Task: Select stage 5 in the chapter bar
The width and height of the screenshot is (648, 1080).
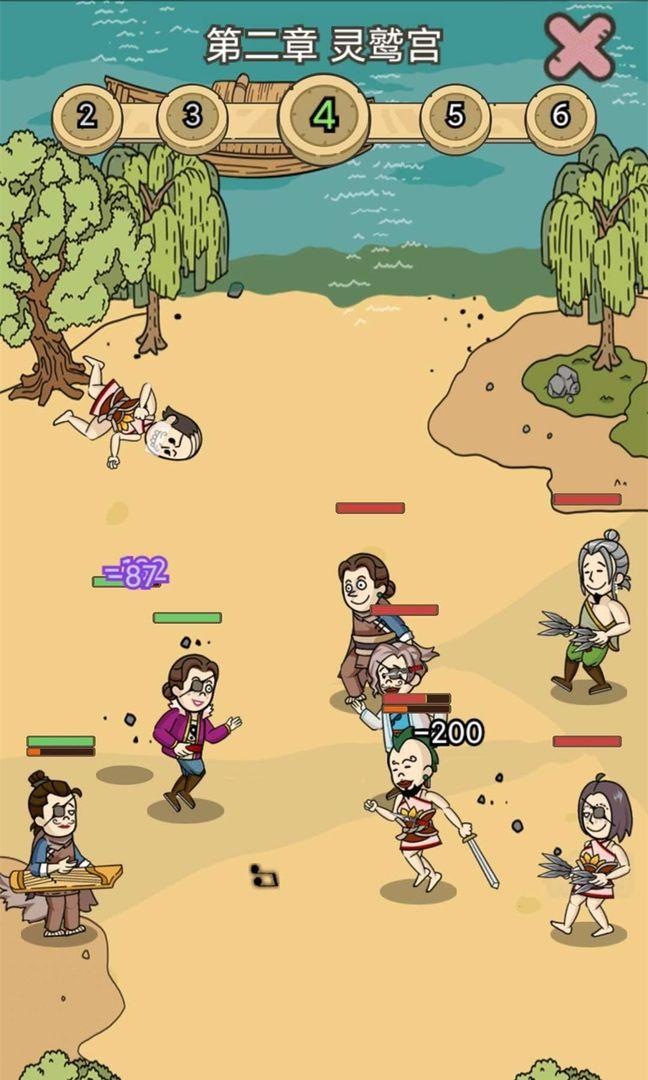Action: pyautogui.click(x=455, y=116)
